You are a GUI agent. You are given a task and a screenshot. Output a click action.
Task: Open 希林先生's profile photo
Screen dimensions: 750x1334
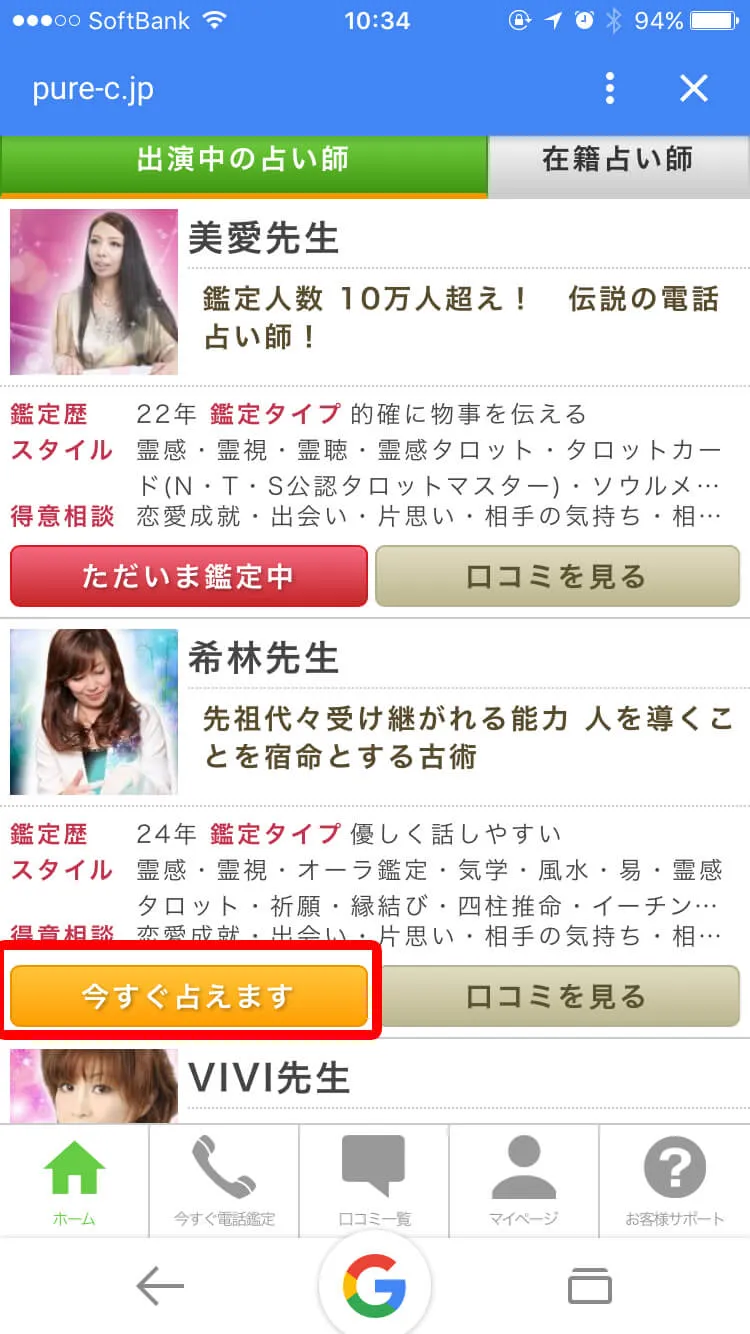94,712
